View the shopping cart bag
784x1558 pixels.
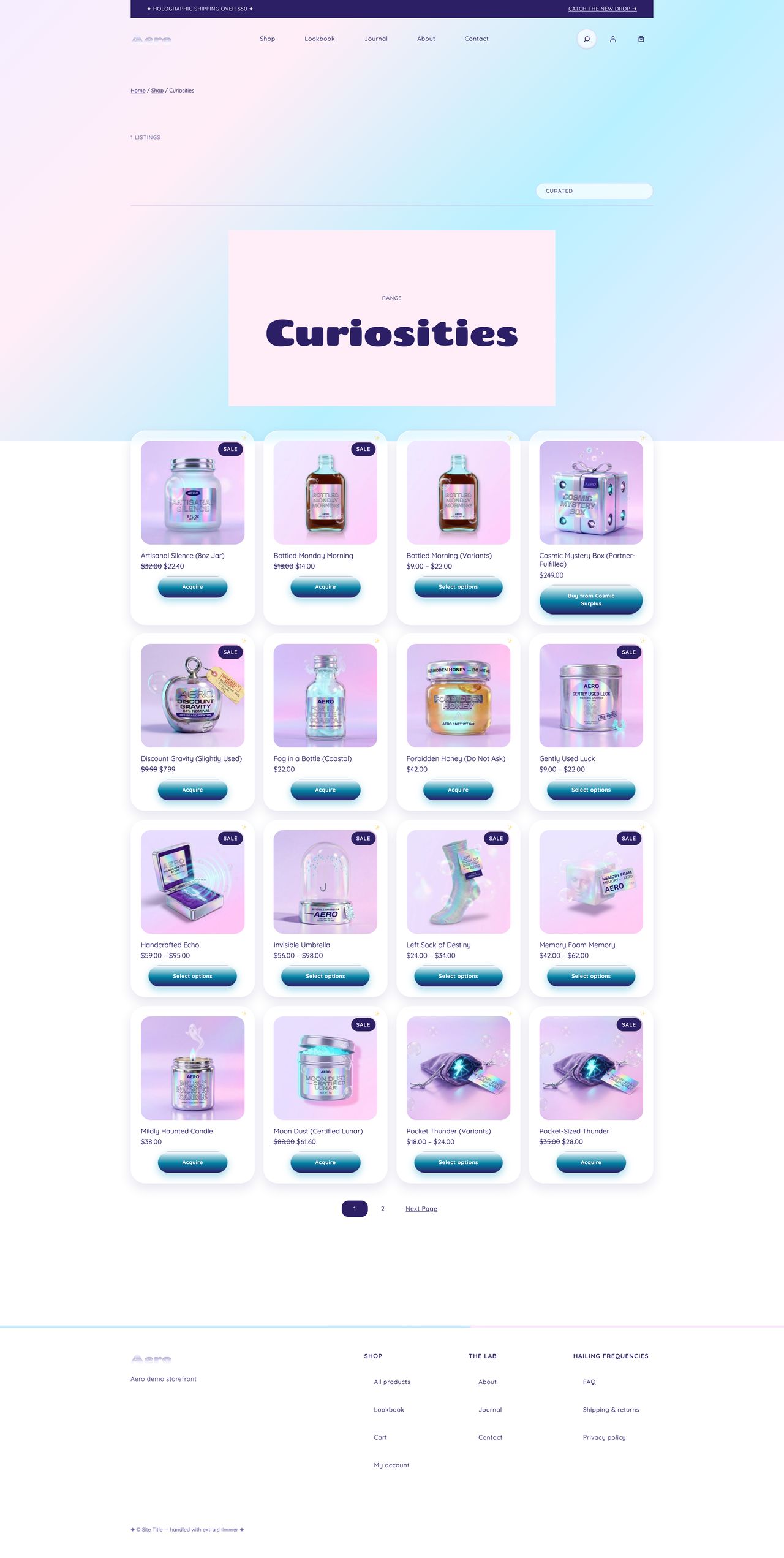click(641, 39)
